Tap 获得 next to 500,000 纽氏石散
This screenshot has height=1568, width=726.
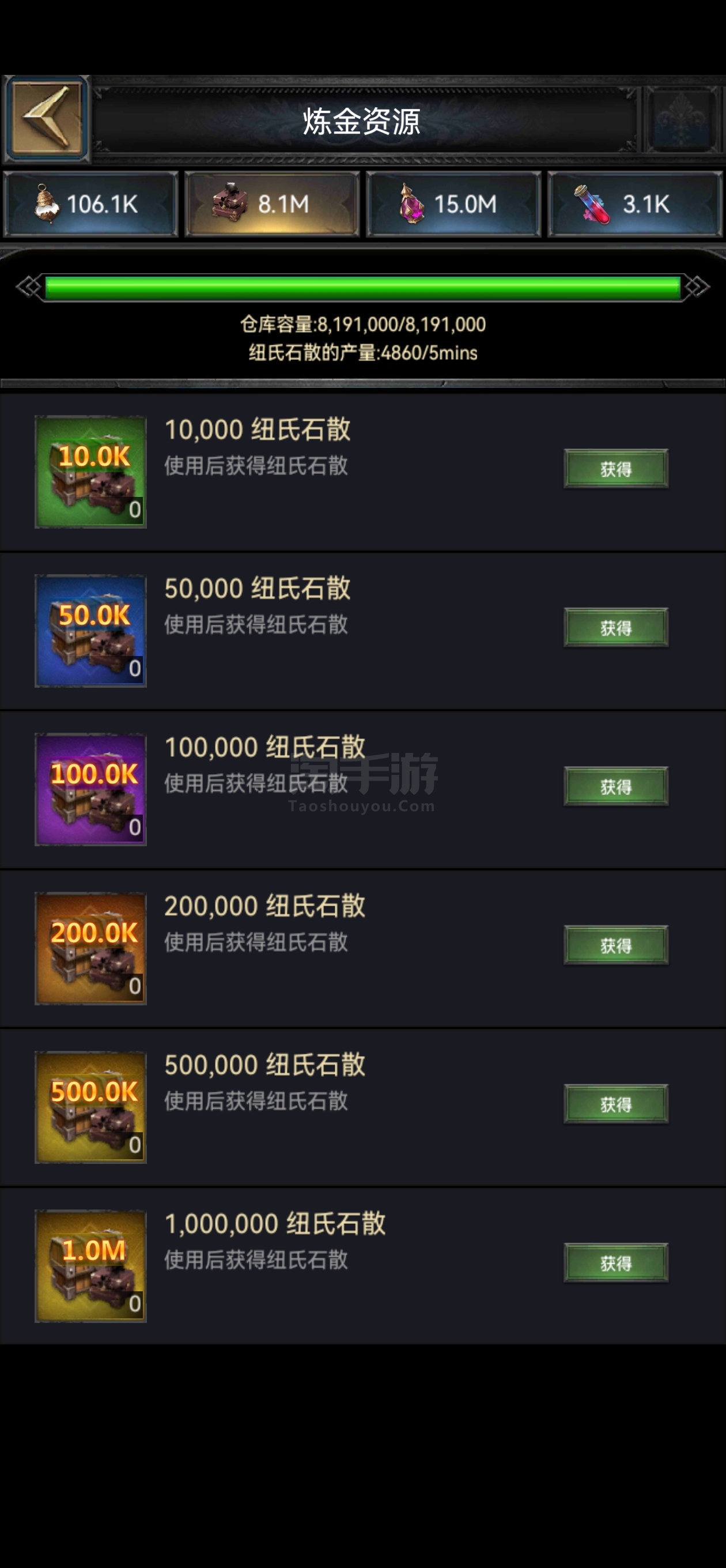tap(616, 1104)
